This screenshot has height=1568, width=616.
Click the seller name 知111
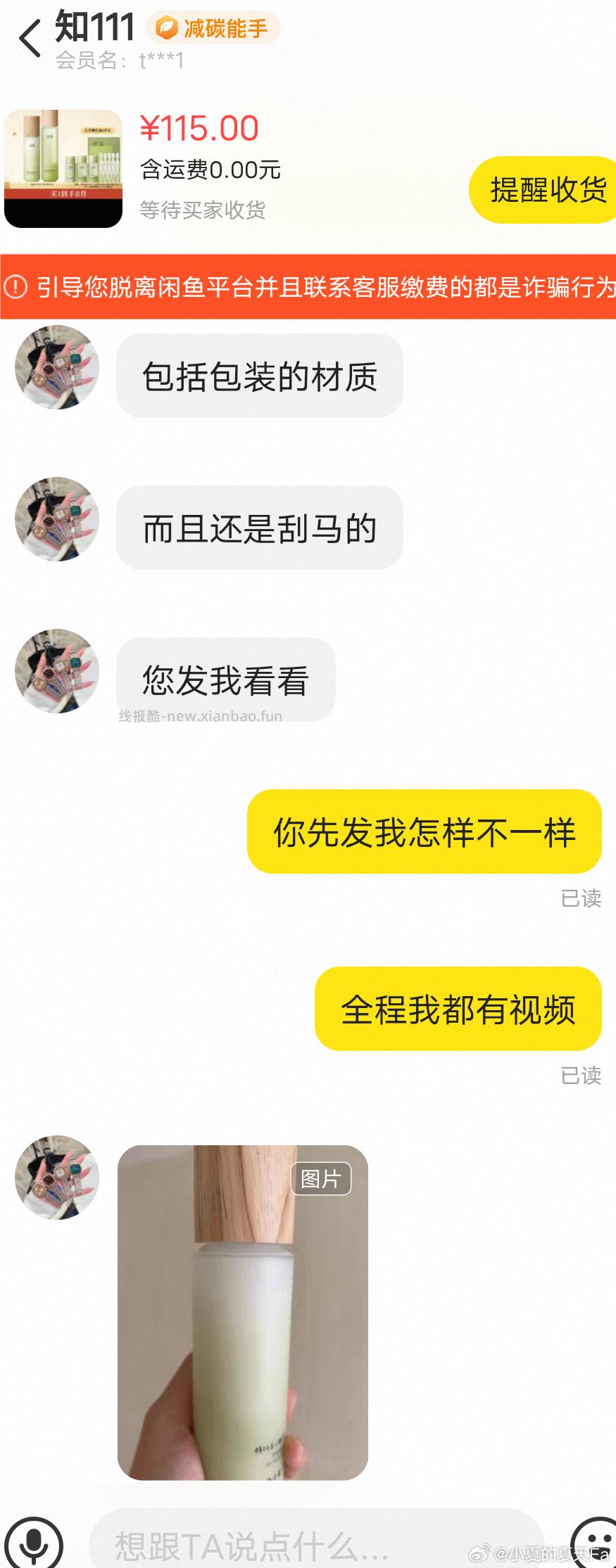coord(96,27)
